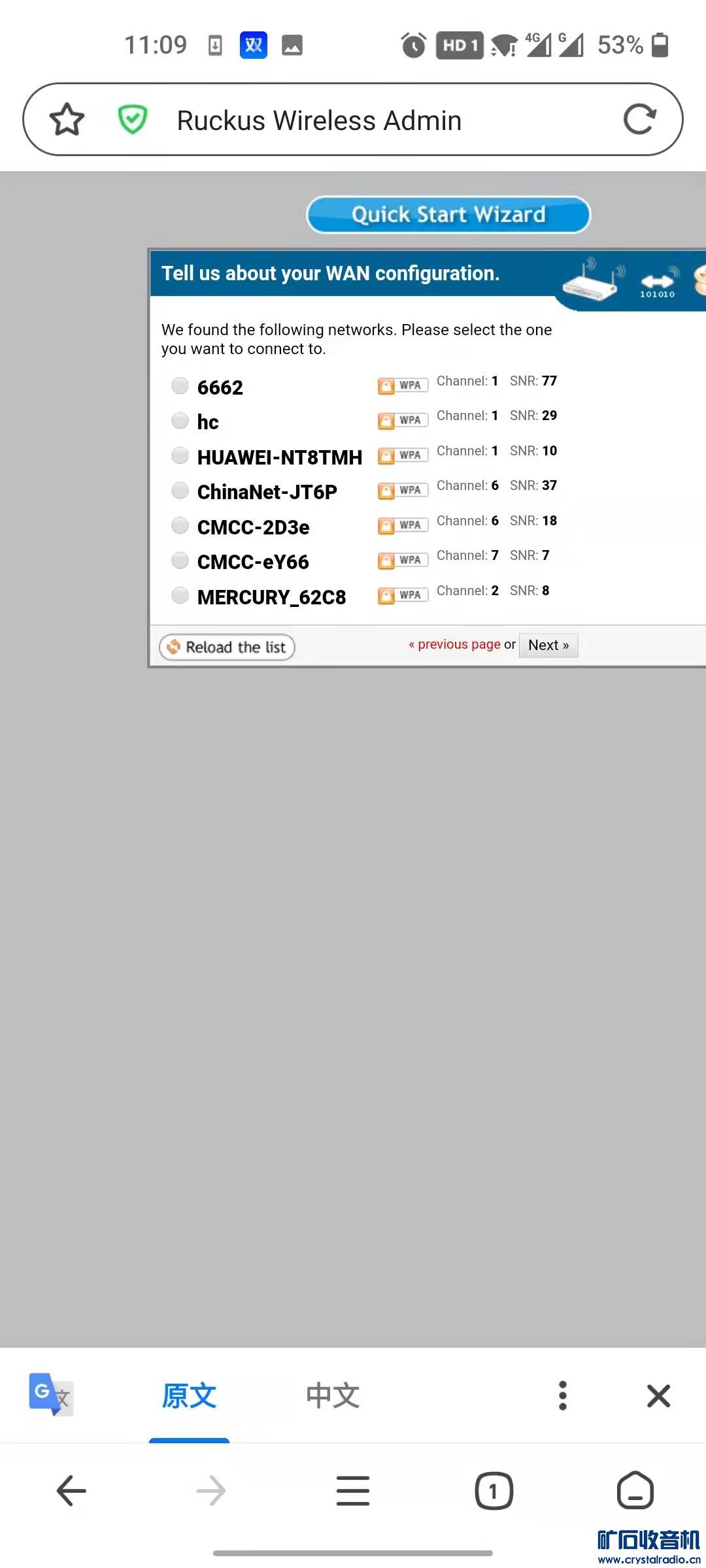The width and height of the screenshot is (706, 1568).
Task: Choose the CMCC-eY66 network
Action: pos(180,561)
